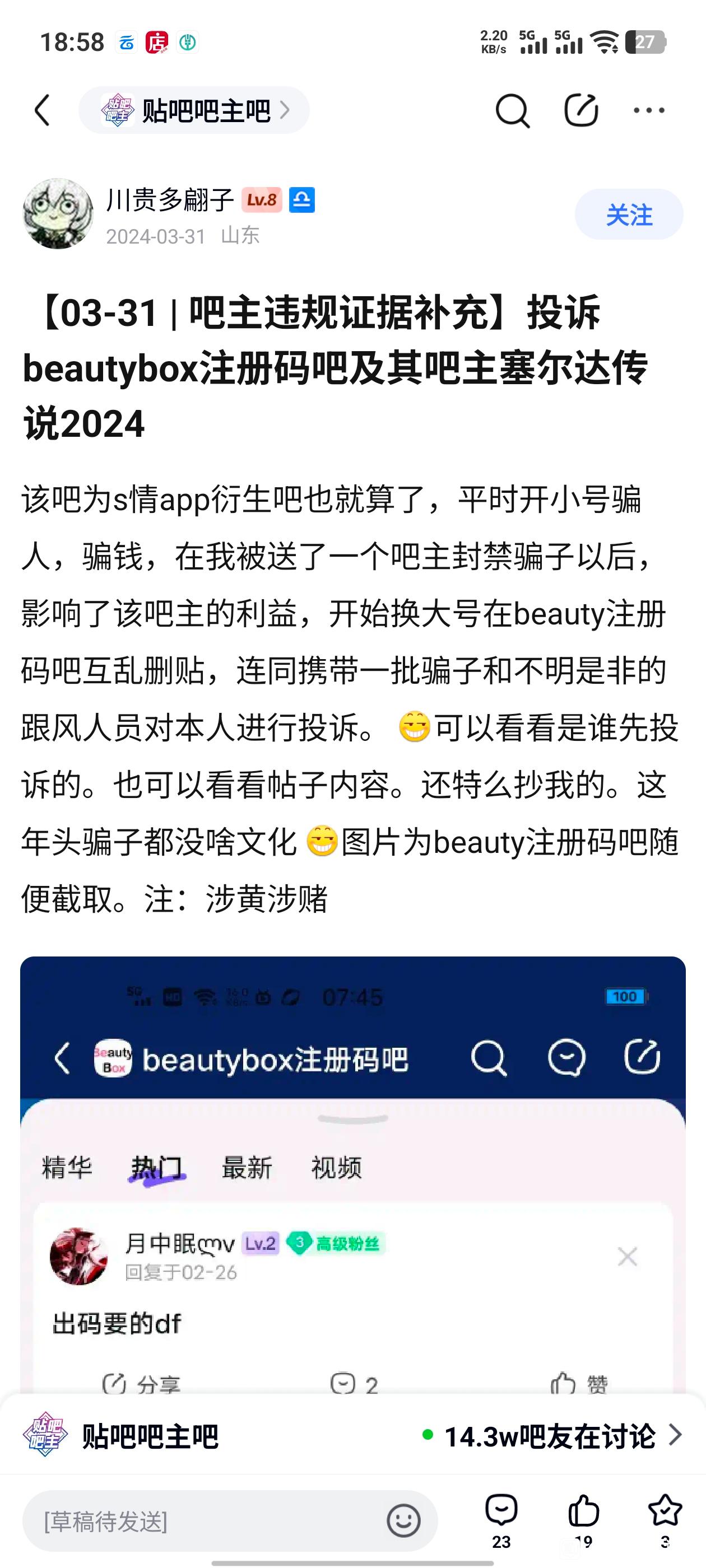Viewport: 706px width, 1568px height.
Task: Favorite this post with the star
Action: pos(665,1520)
